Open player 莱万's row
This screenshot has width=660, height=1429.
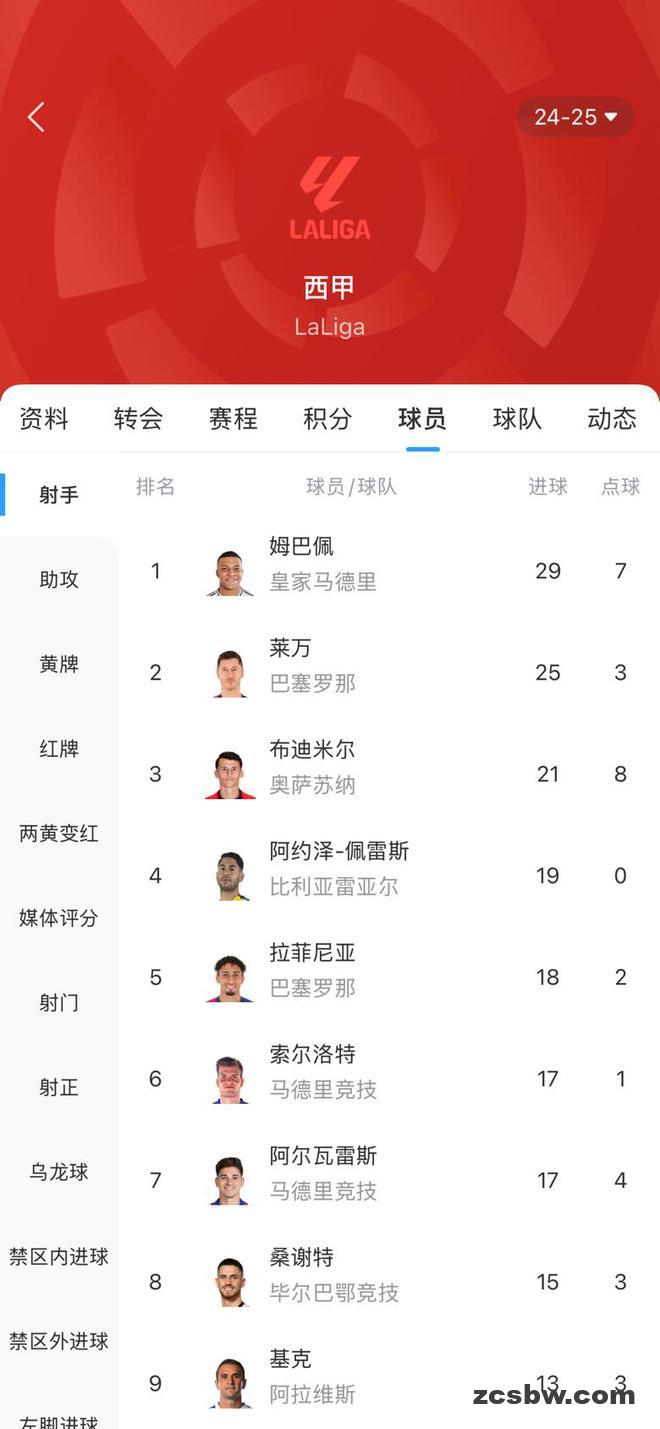click(x=389, y=672)
